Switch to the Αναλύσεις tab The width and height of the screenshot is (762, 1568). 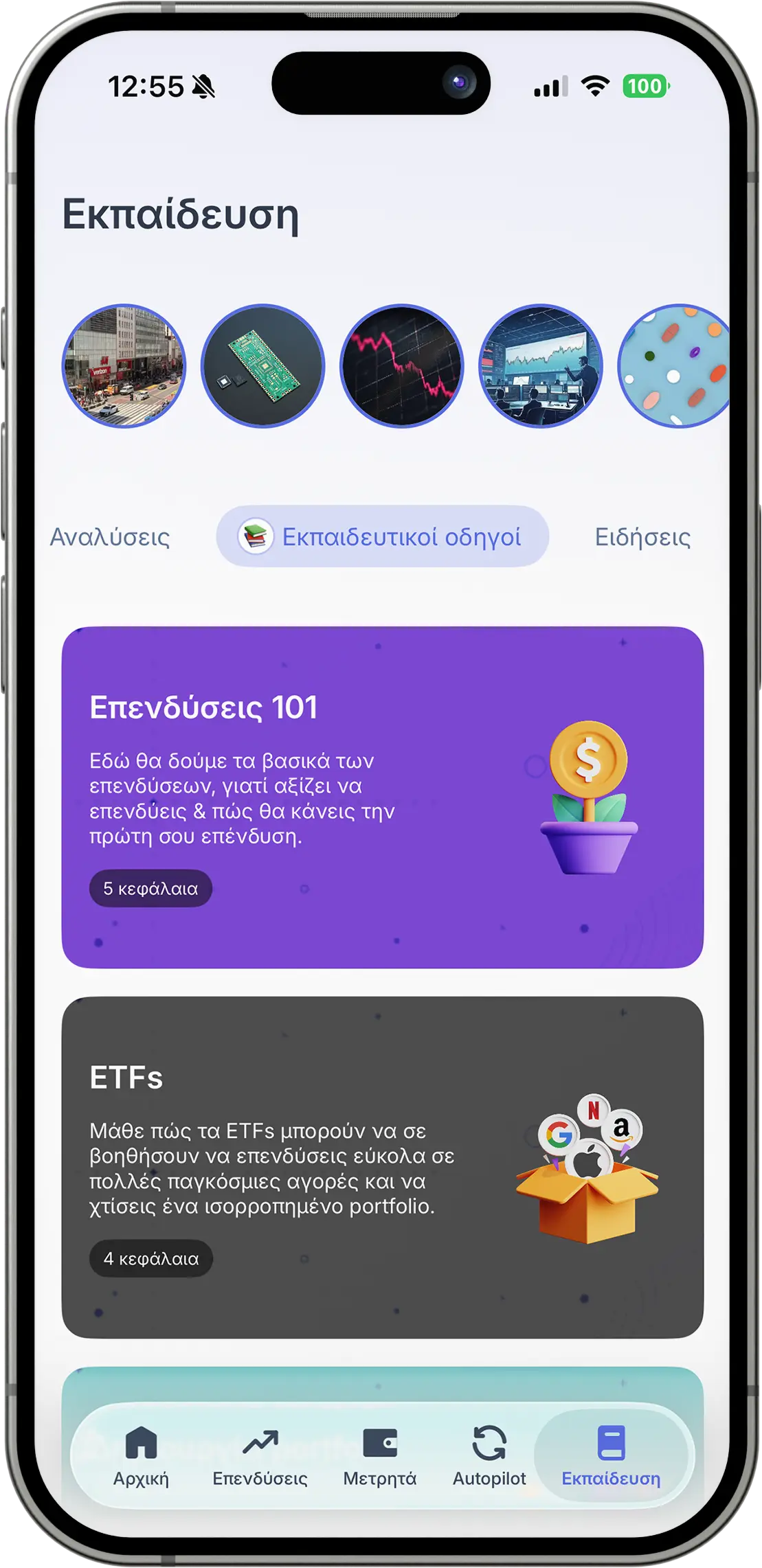[110, 536]
